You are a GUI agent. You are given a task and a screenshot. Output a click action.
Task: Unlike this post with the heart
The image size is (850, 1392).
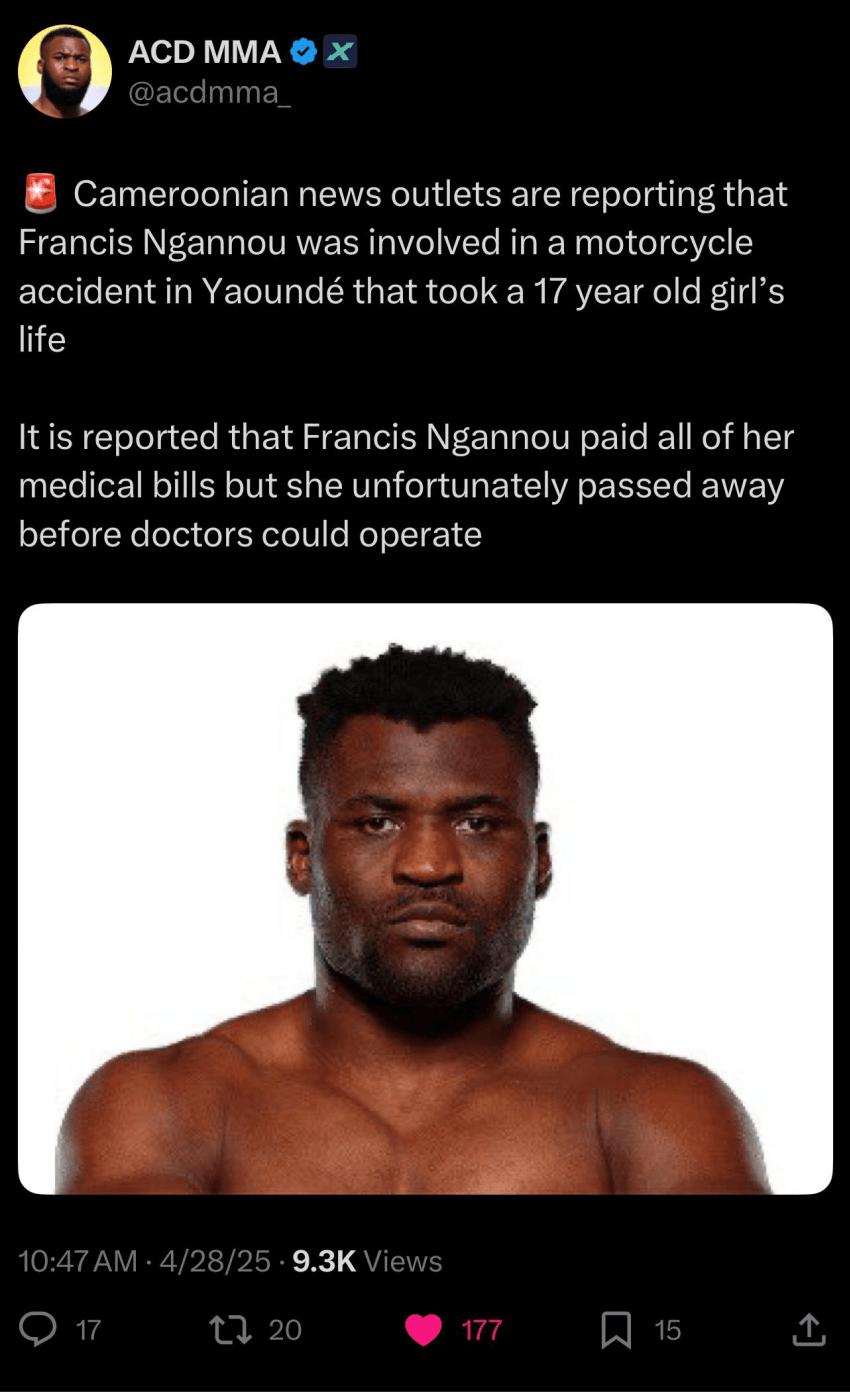click(424, 1329)
